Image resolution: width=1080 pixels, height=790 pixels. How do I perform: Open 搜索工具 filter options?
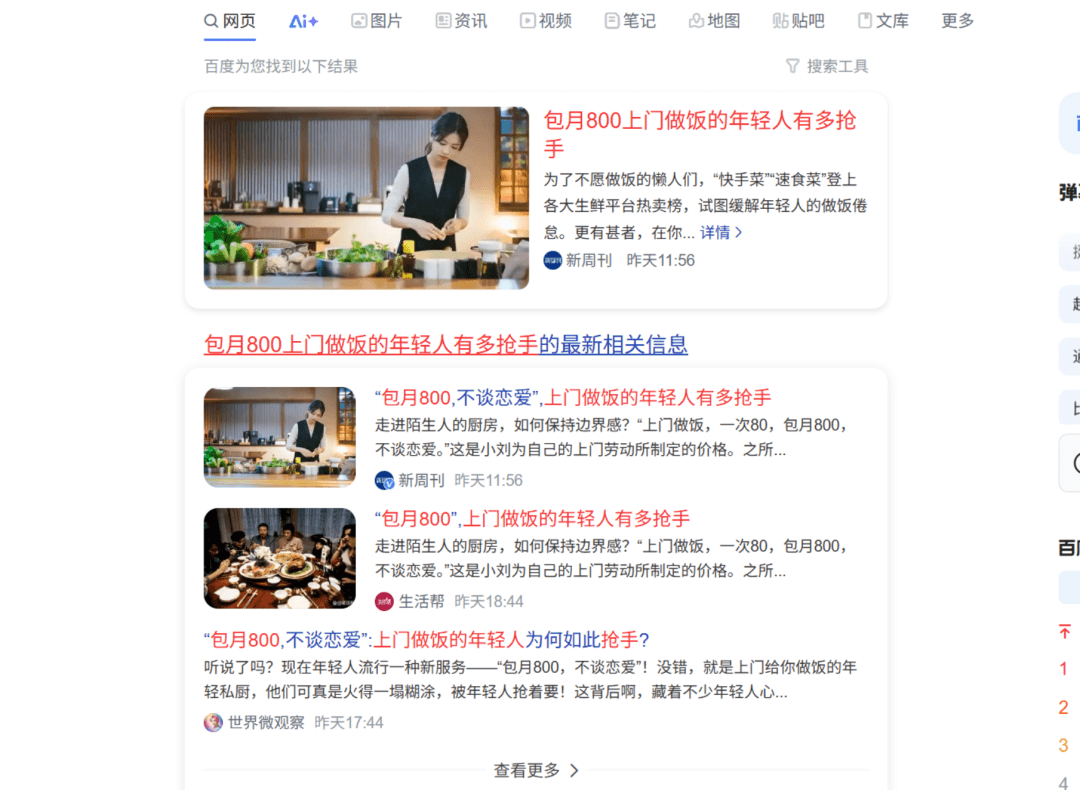[x=827, y=66]
